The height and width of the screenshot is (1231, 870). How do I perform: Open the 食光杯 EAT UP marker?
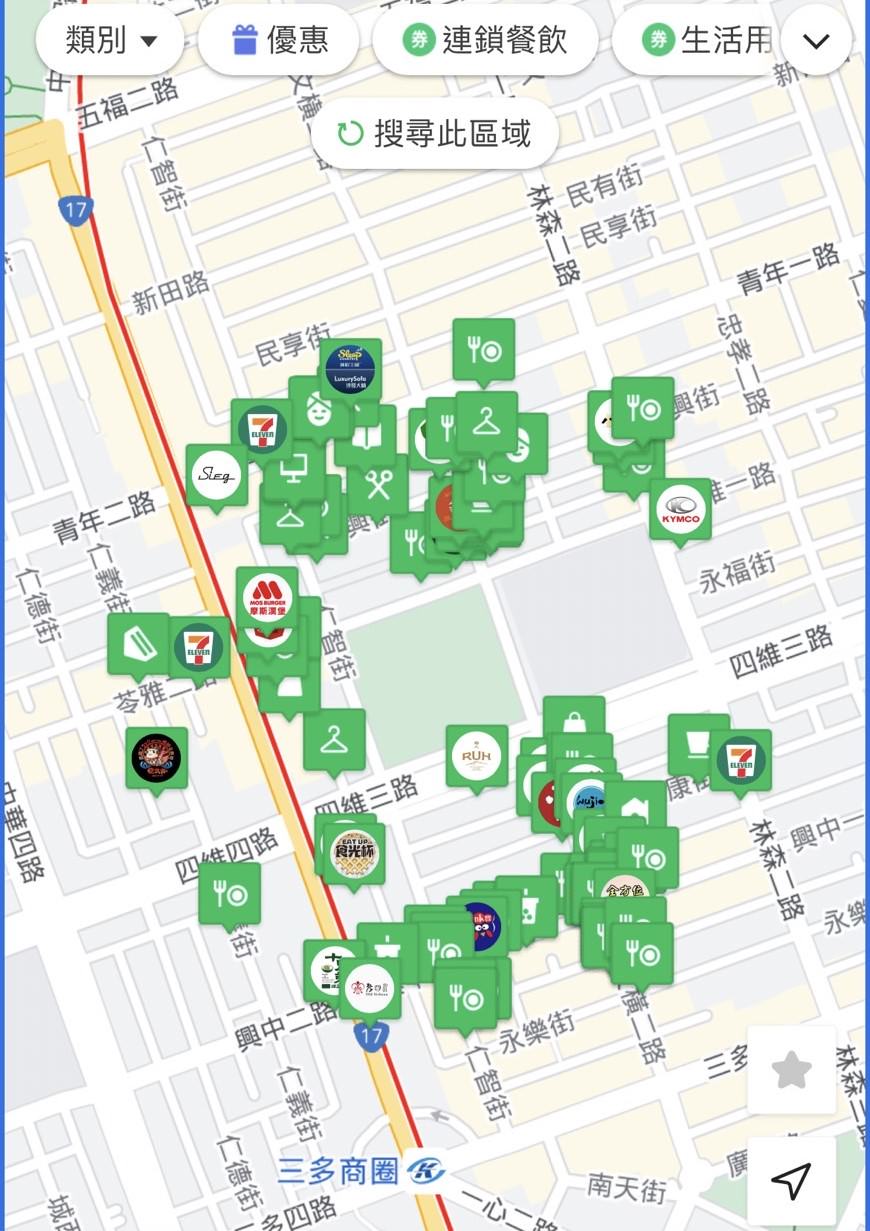pyautogui.click(x=355, y=851)
